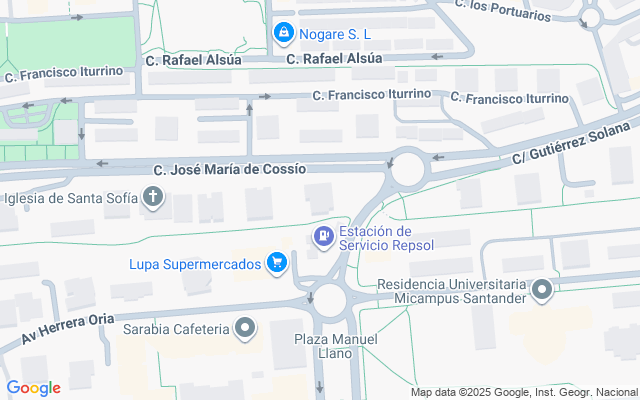This screenshot has height=400, width=640.
Task: Select the Iglesia de Santa Sofía pin
Action: click(153, 198)
